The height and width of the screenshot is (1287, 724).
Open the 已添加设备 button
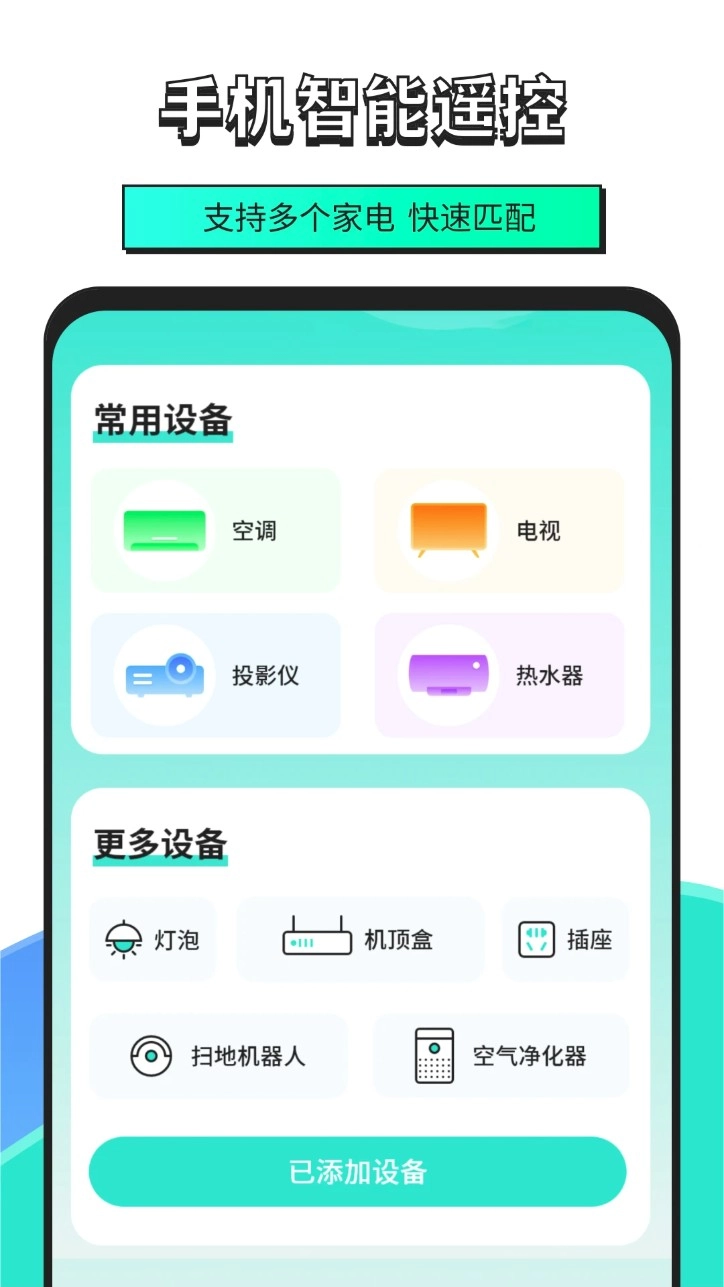(x=361, y=1171)
